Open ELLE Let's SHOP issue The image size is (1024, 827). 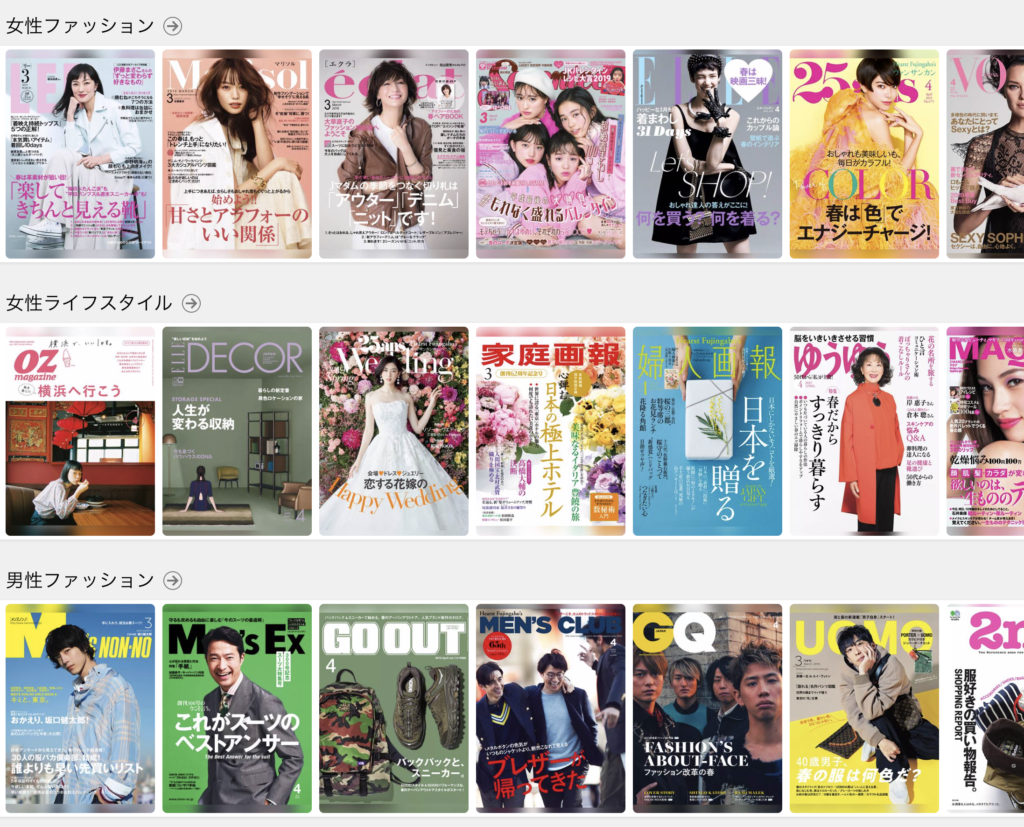[707, 154]
